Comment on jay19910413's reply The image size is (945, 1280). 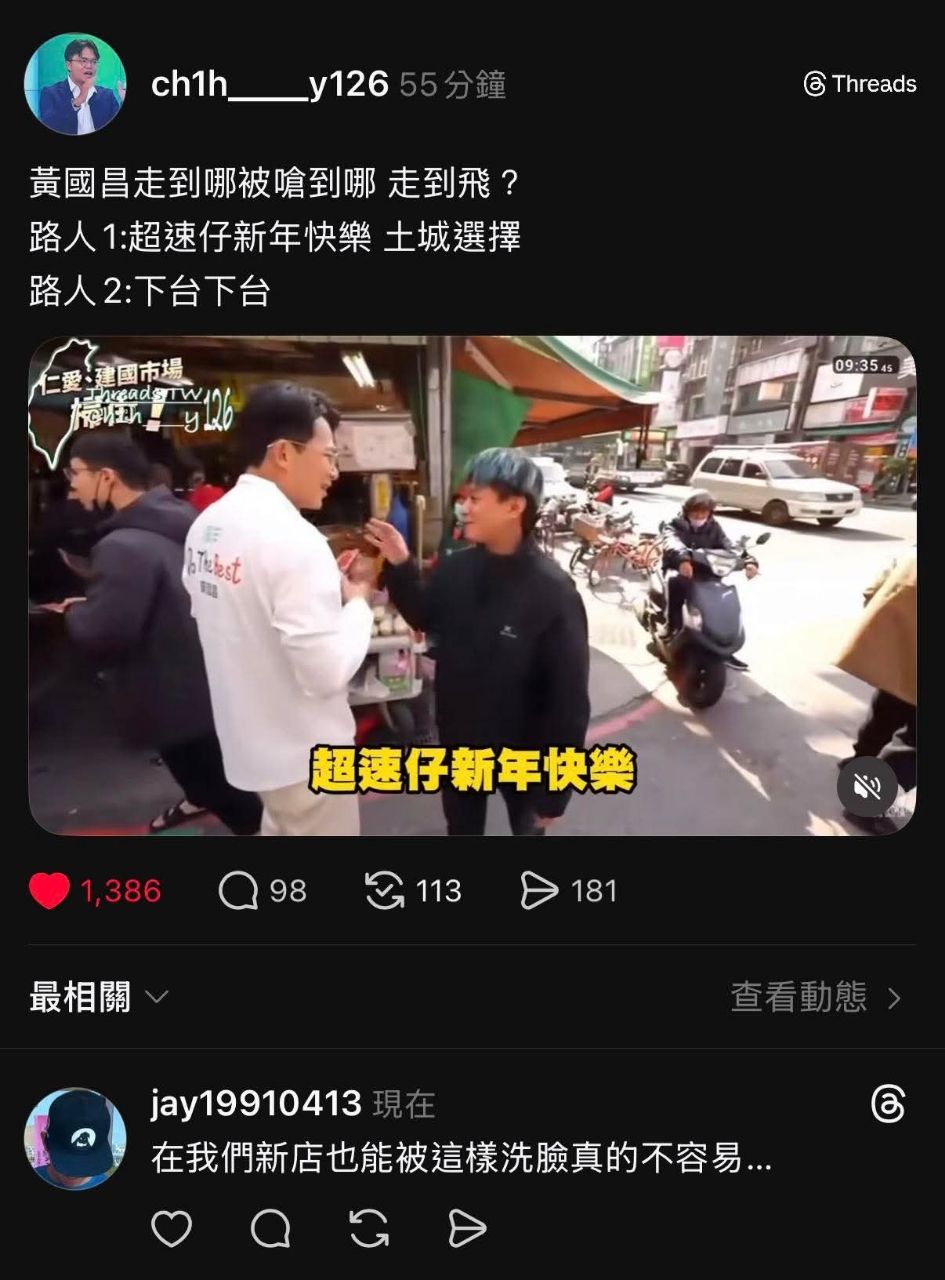click(x=270, y=1228)
